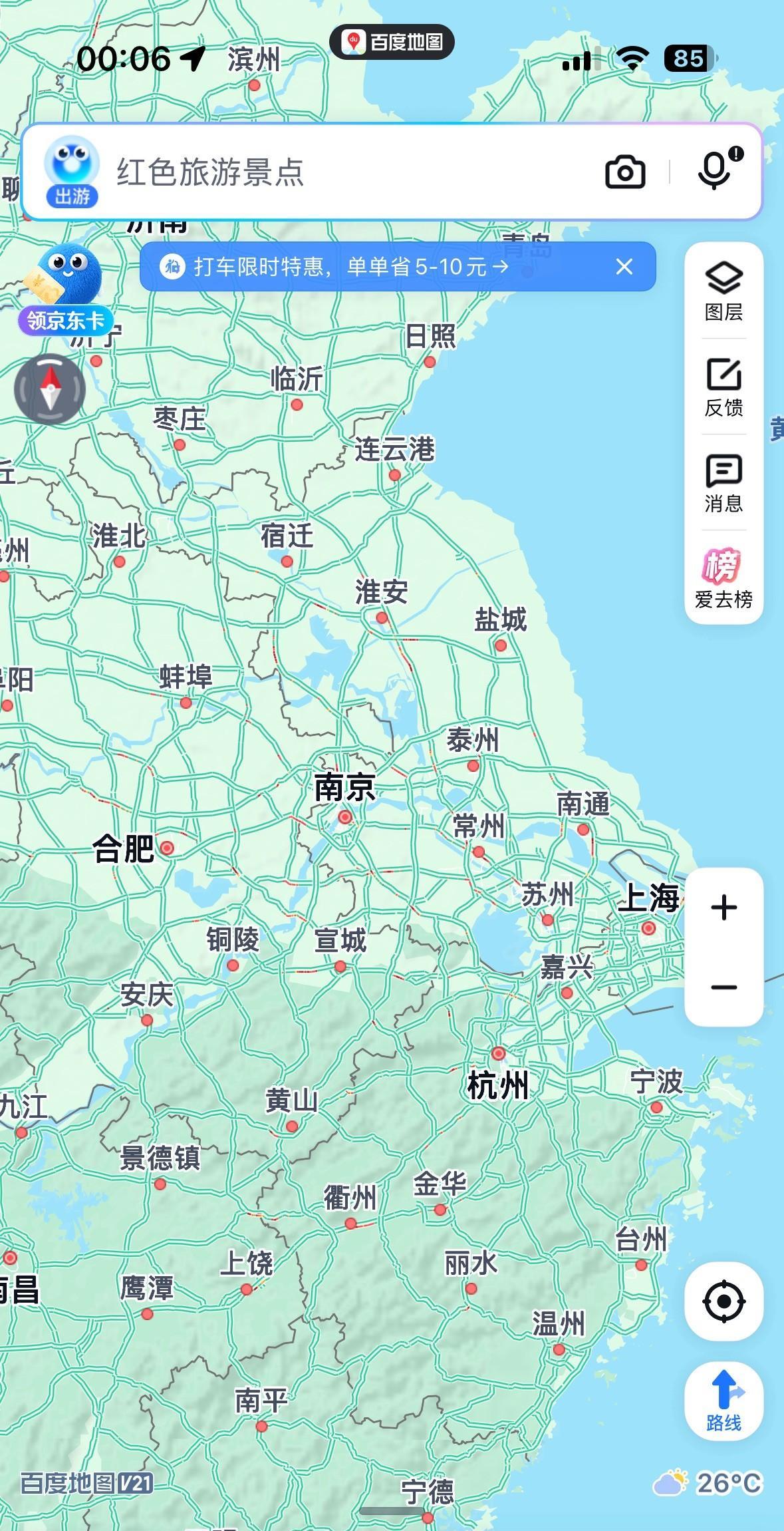784x1531 pixels.
Task: Locate my current position on the map
Action: pos(723,1300)
